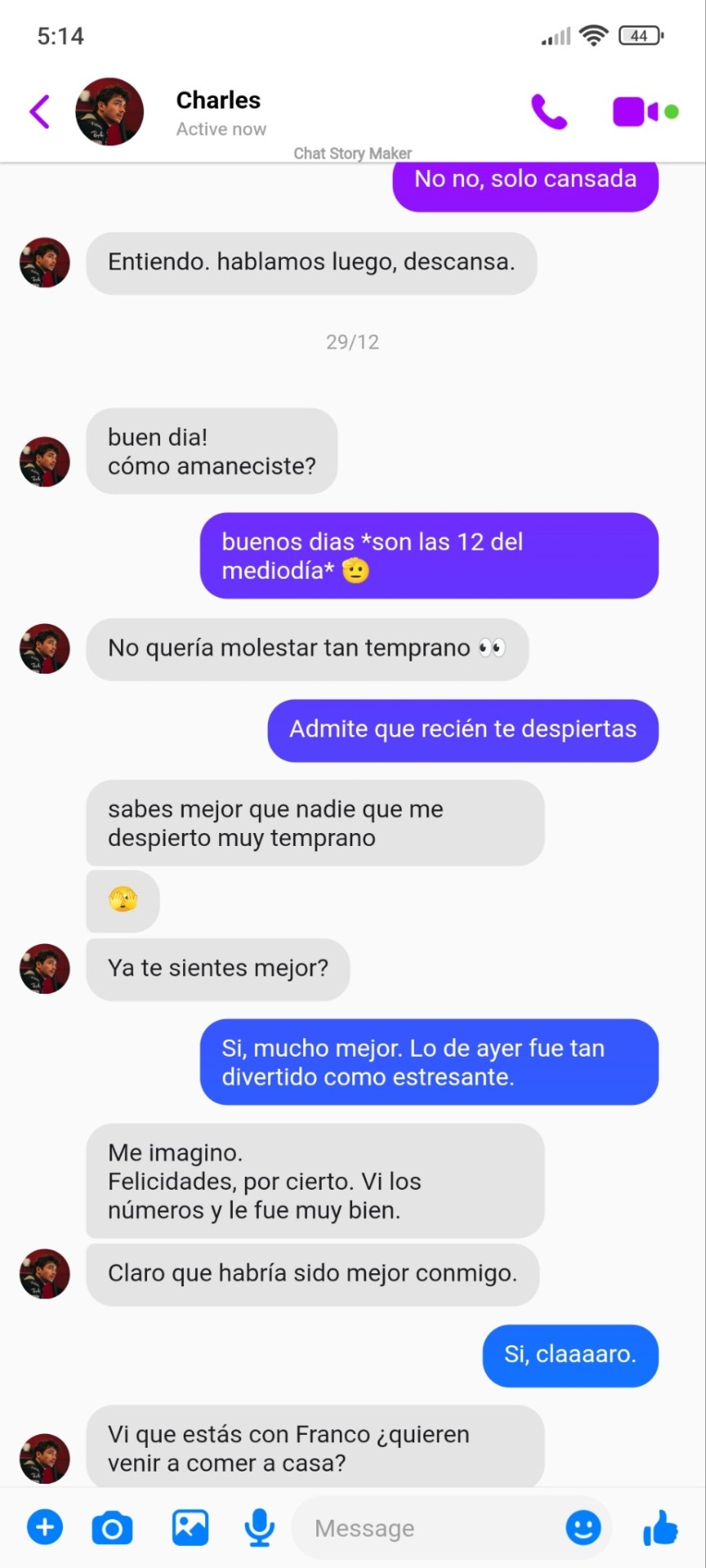Focus the Message text field

[x=425, y=1528]
